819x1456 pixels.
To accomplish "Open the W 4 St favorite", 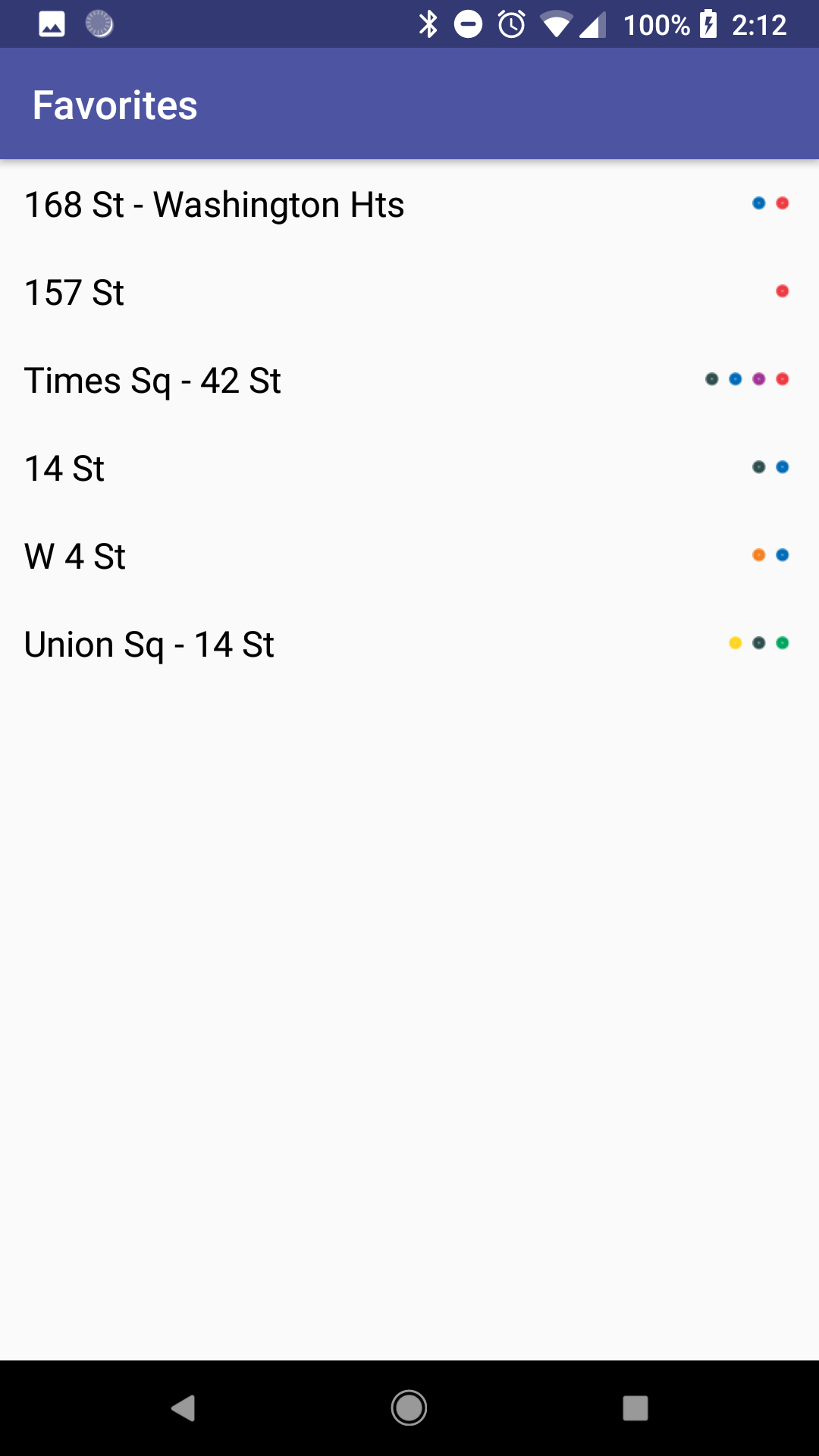I will (x=409, y=556).
